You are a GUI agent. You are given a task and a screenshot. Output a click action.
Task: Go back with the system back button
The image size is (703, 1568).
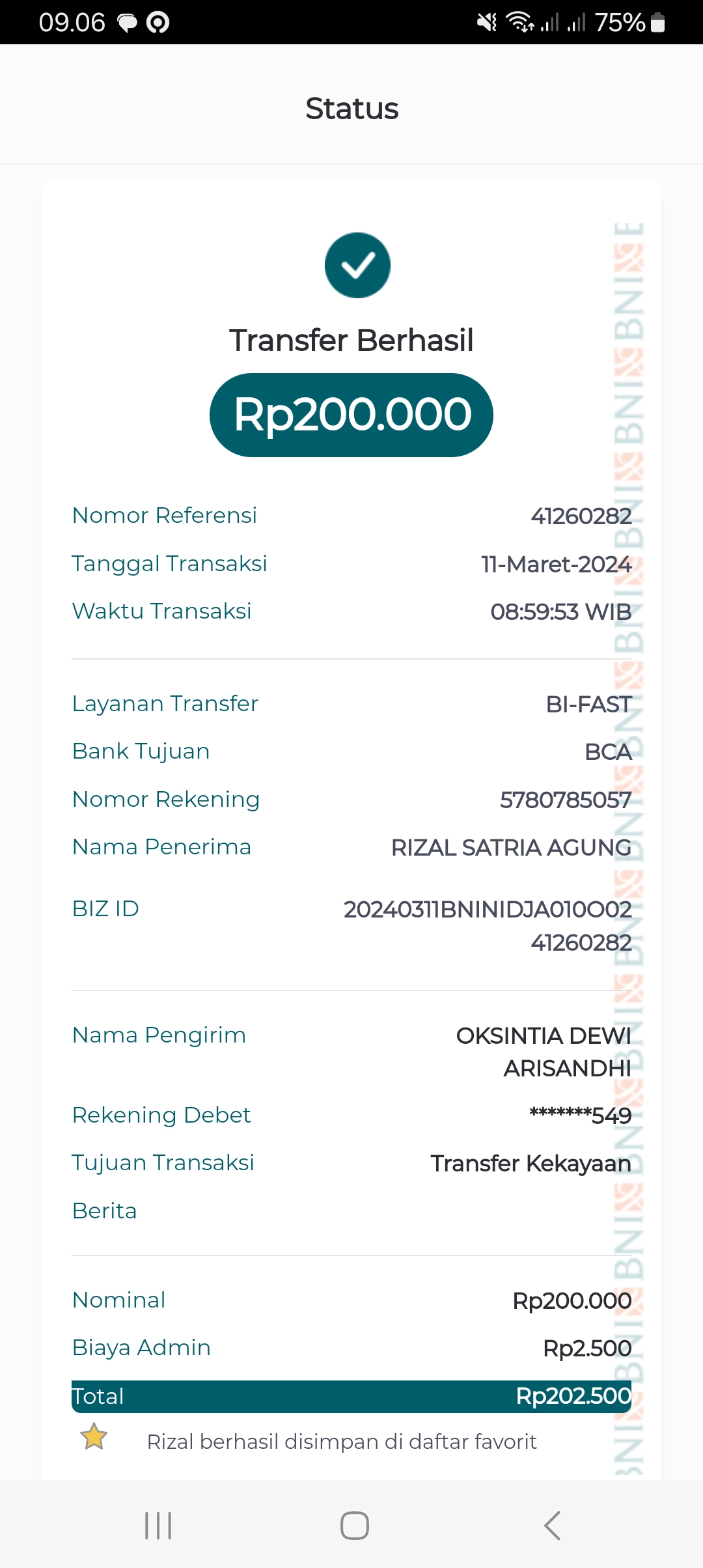point(552,1525)
